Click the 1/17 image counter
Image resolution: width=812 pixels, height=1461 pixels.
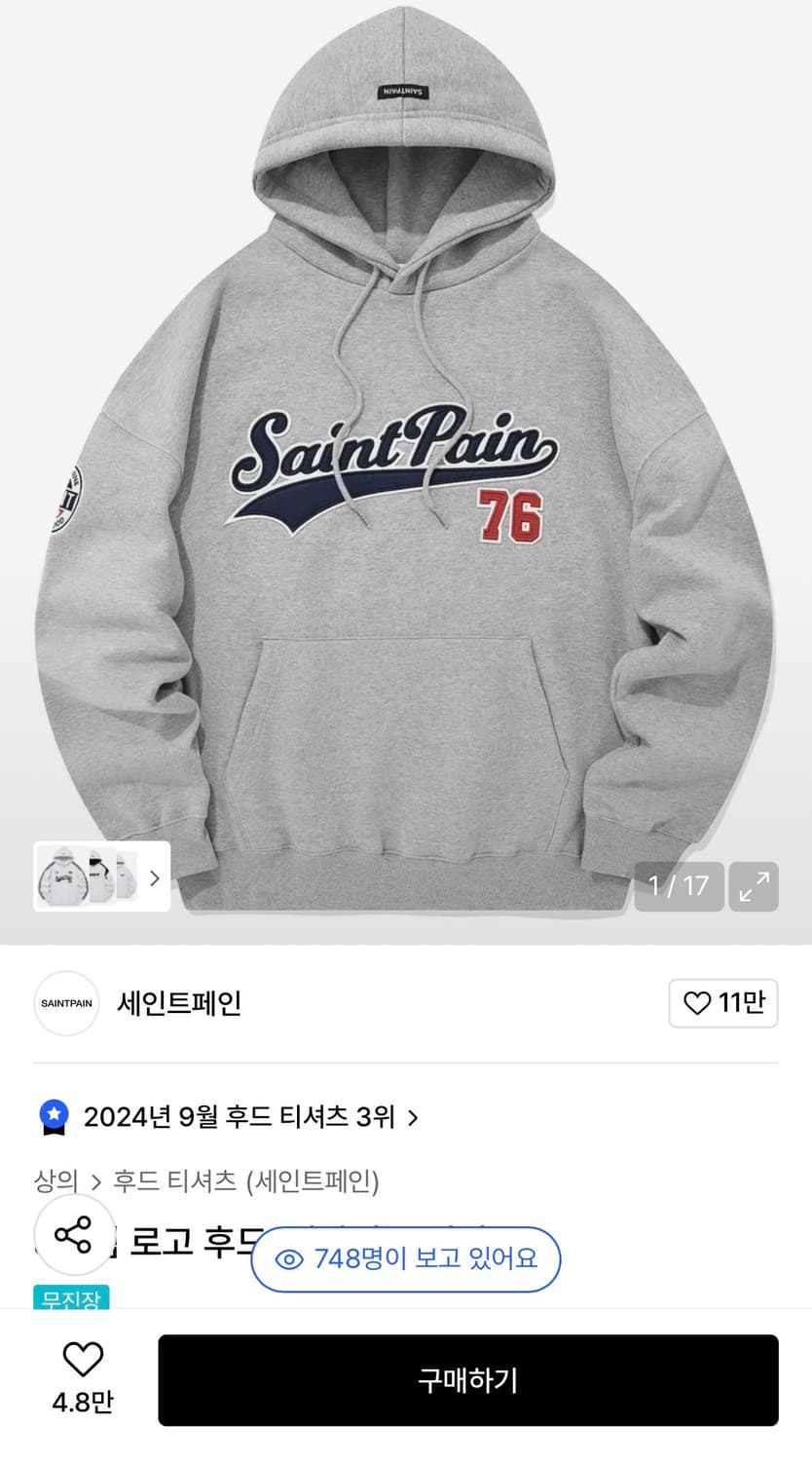(x=679, y=887)
